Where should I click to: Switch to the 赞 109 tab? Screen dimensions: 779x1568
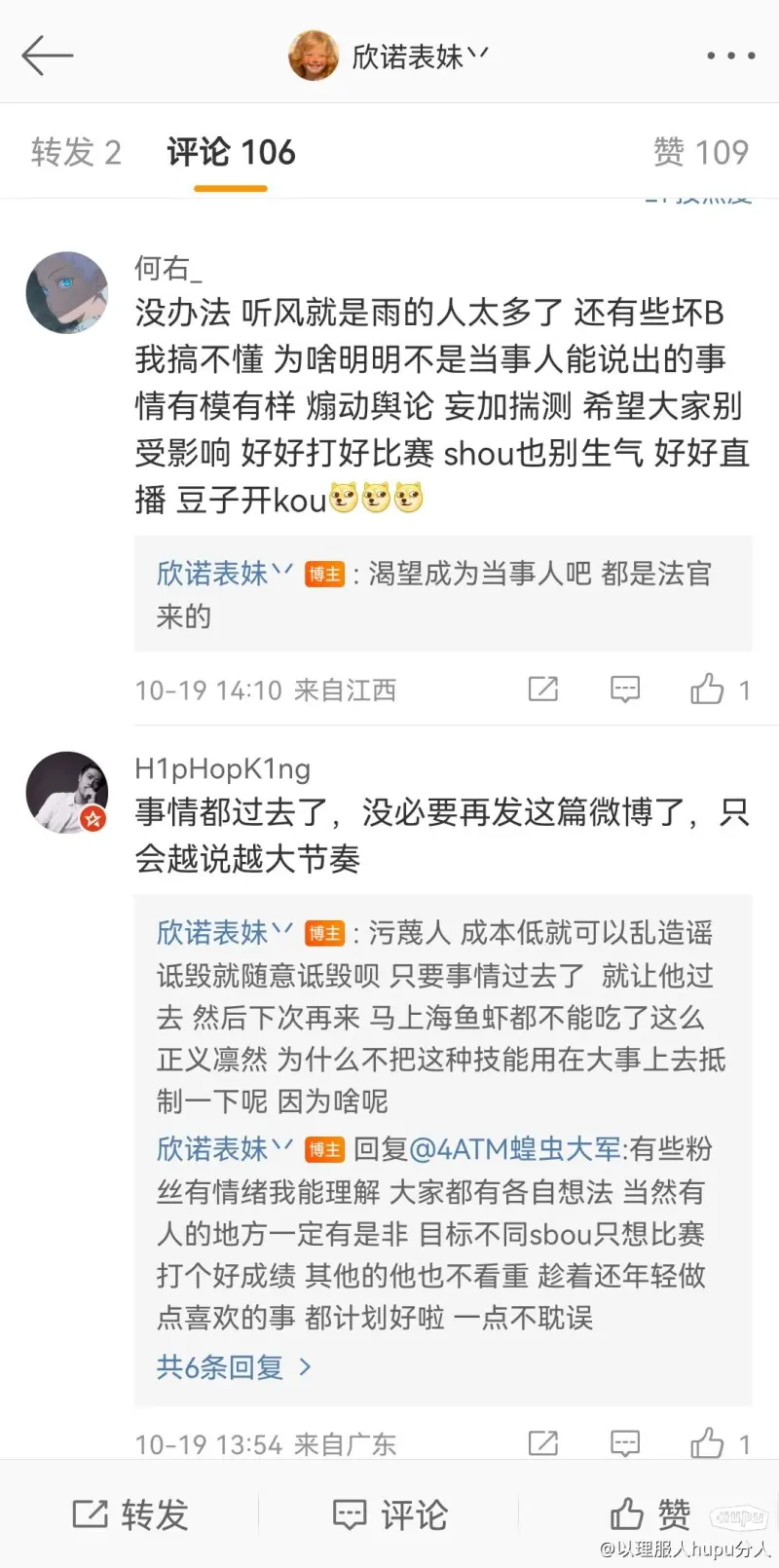tap(700, 152)
